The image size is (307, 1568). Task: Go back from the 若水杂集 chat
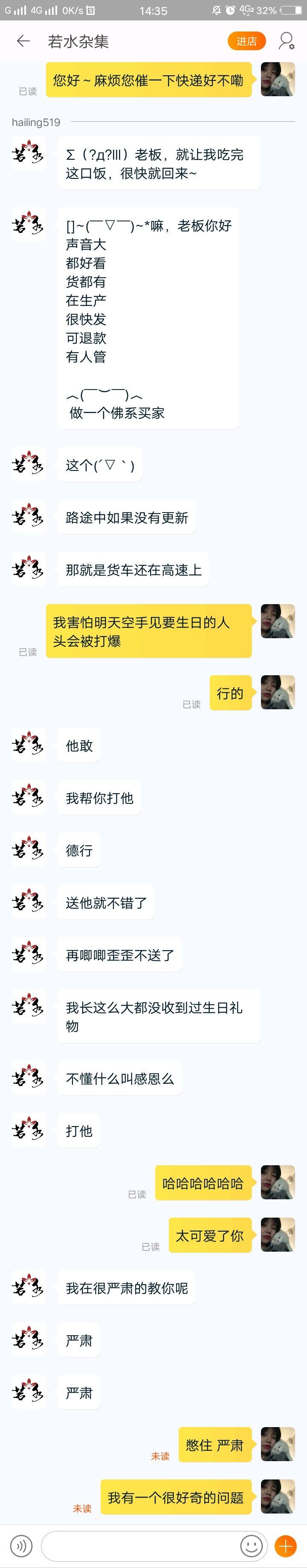click(x=23, y=41)
